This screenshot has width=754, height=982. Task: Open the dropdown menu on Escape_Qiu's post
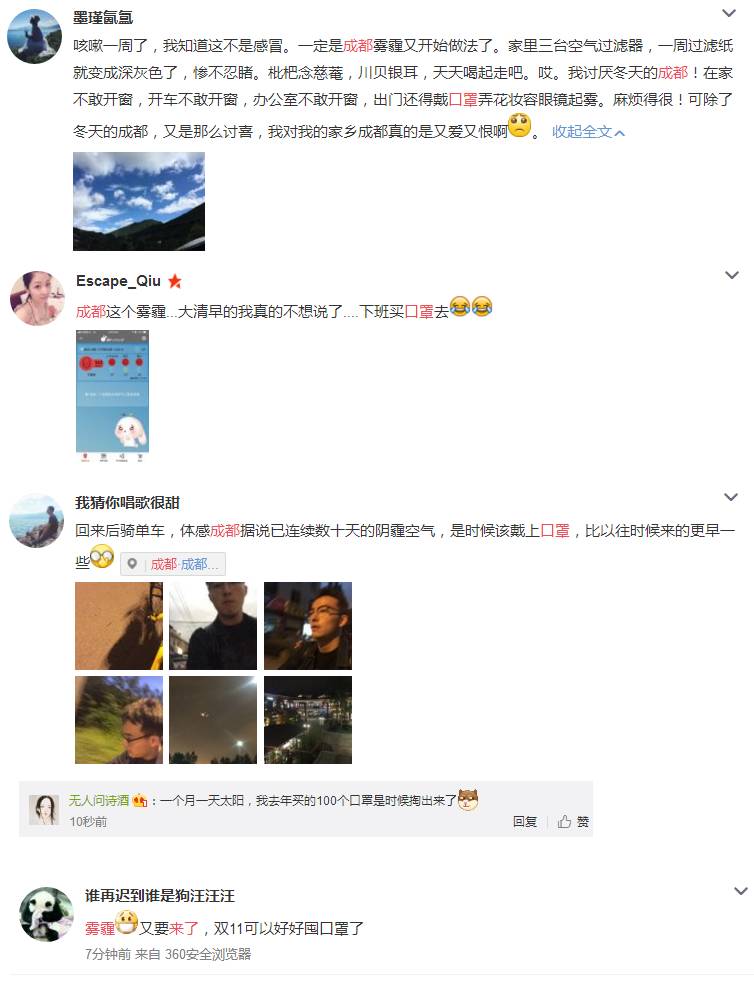click(732, 275)
